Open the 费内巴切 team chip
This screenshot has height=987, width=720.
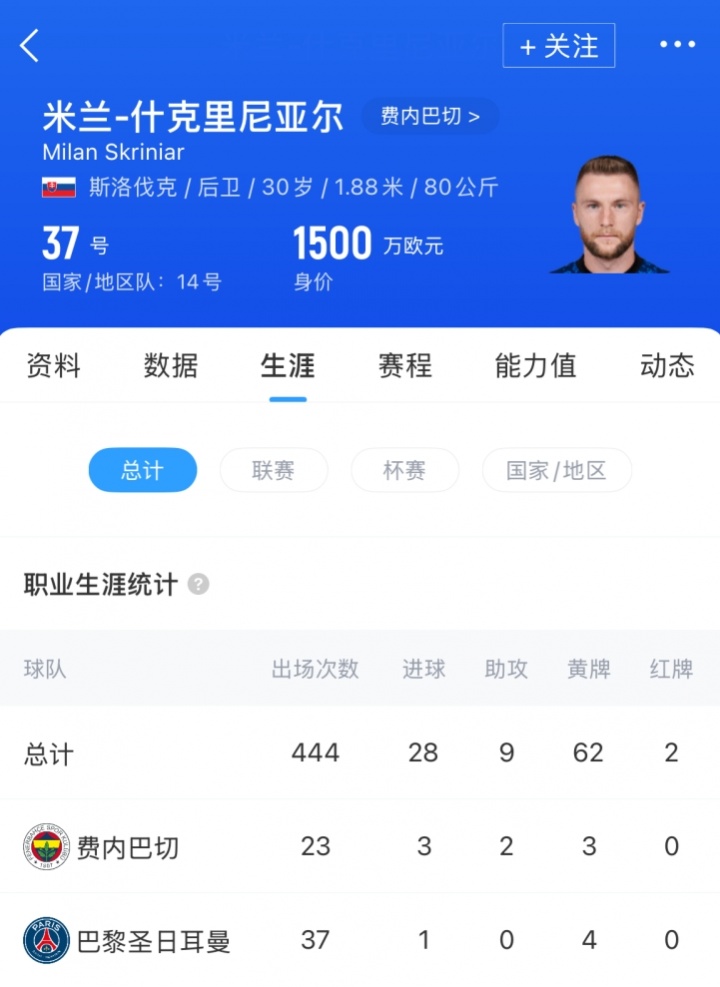(430, 116)
